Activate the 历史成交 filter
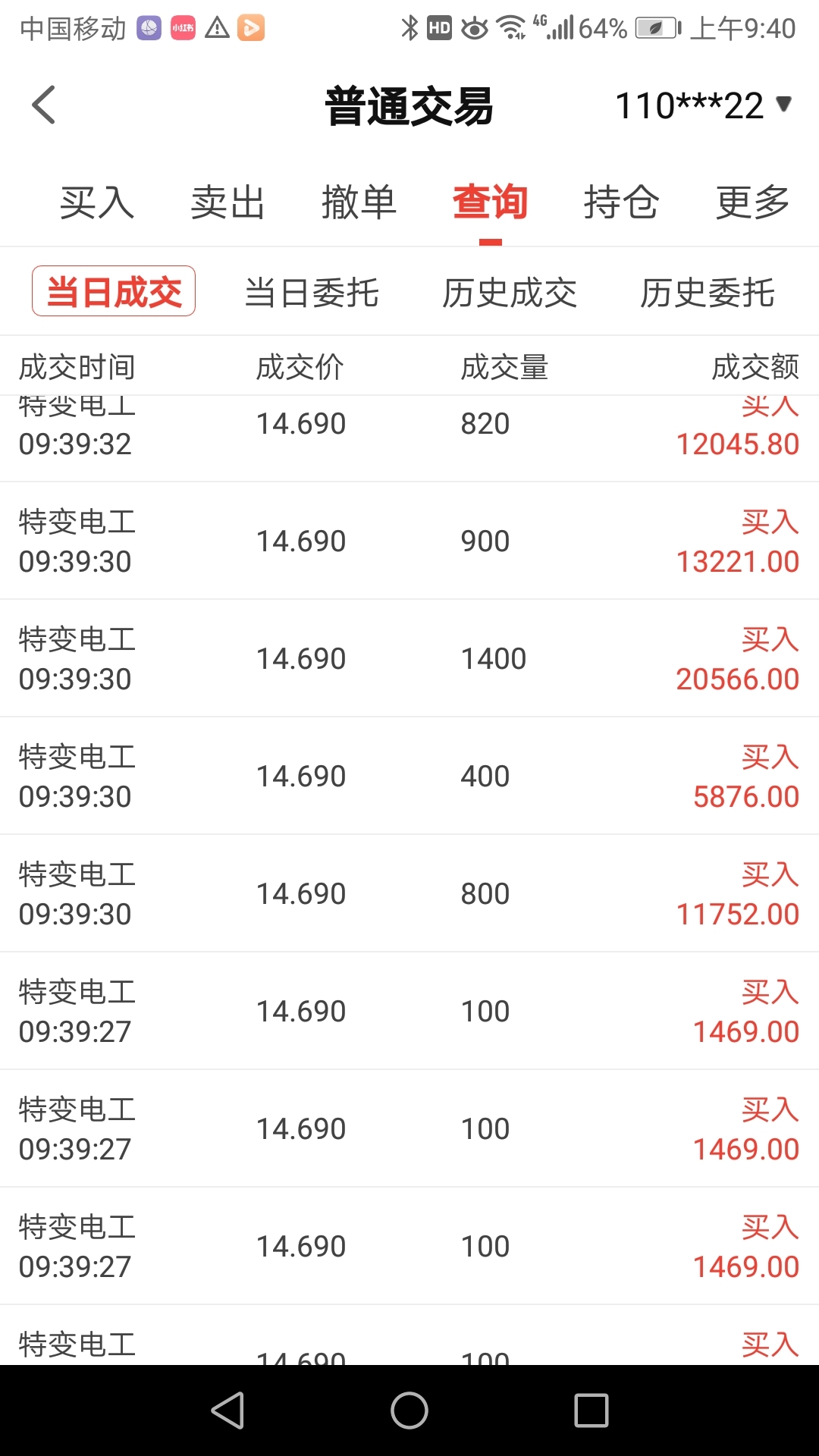 [510, 292]
